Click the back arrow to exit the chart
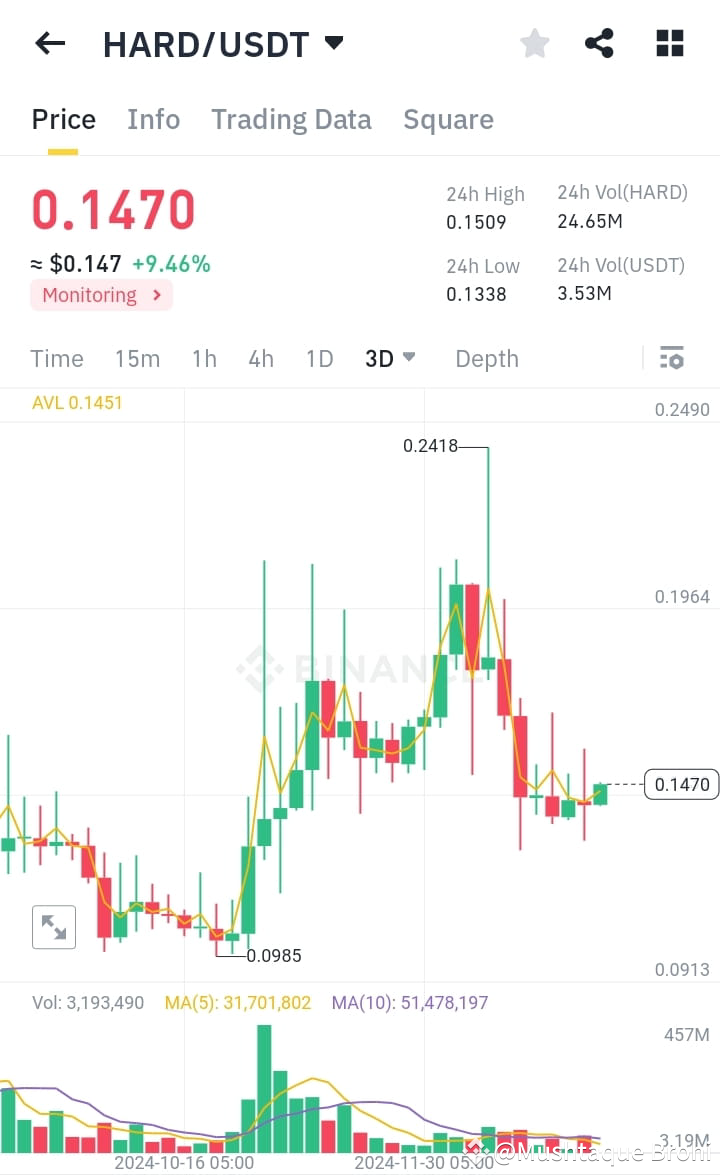The height and width of the screenshot is (1175, 720). click(49, 42)
